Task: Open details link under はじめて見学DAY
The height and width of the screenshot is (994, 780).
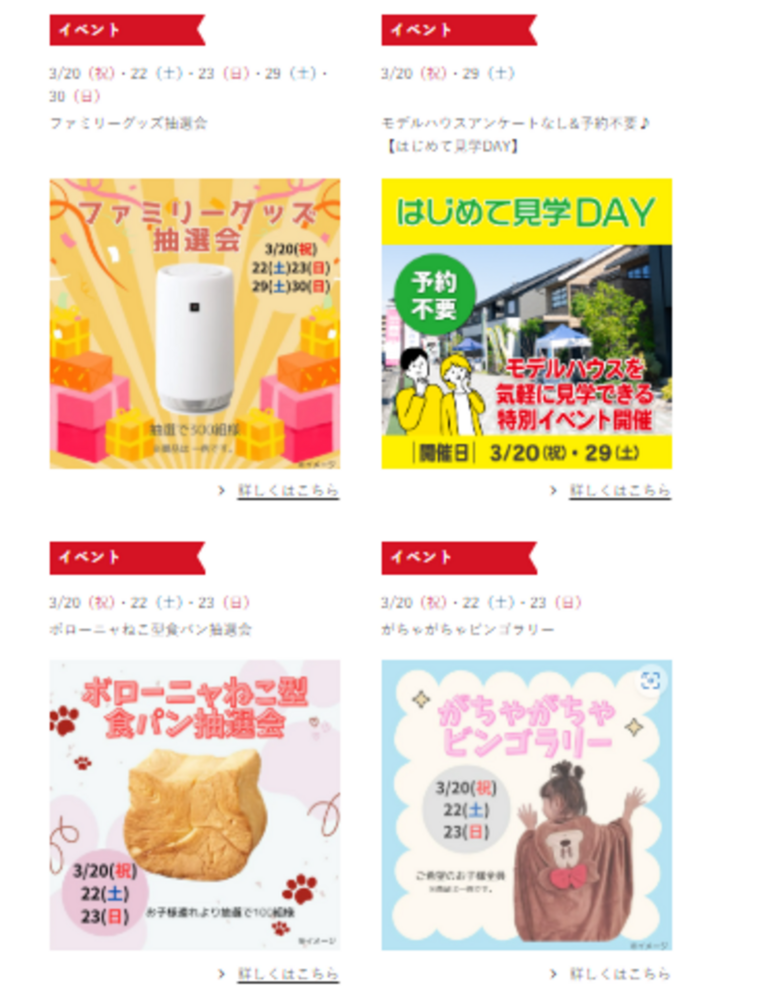Action: tap(619, 491)
